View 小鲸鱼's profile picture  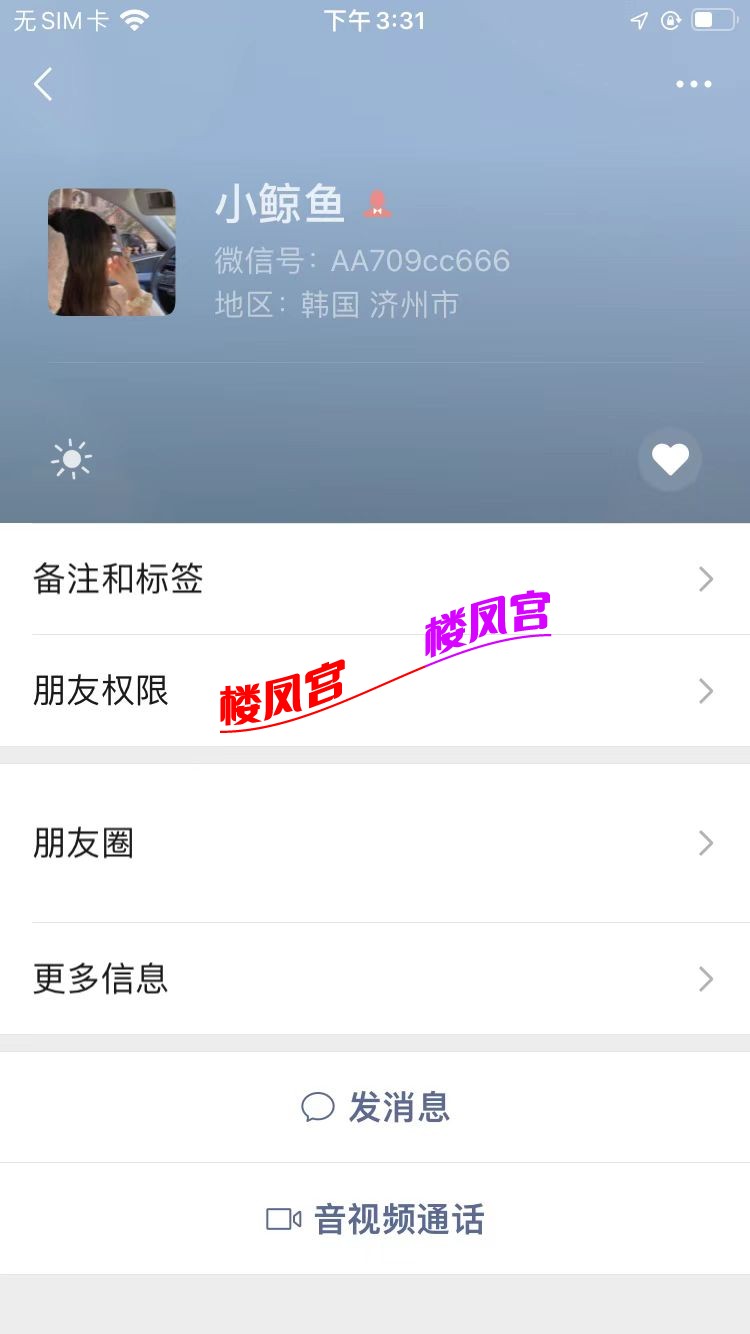coord(112,252)
